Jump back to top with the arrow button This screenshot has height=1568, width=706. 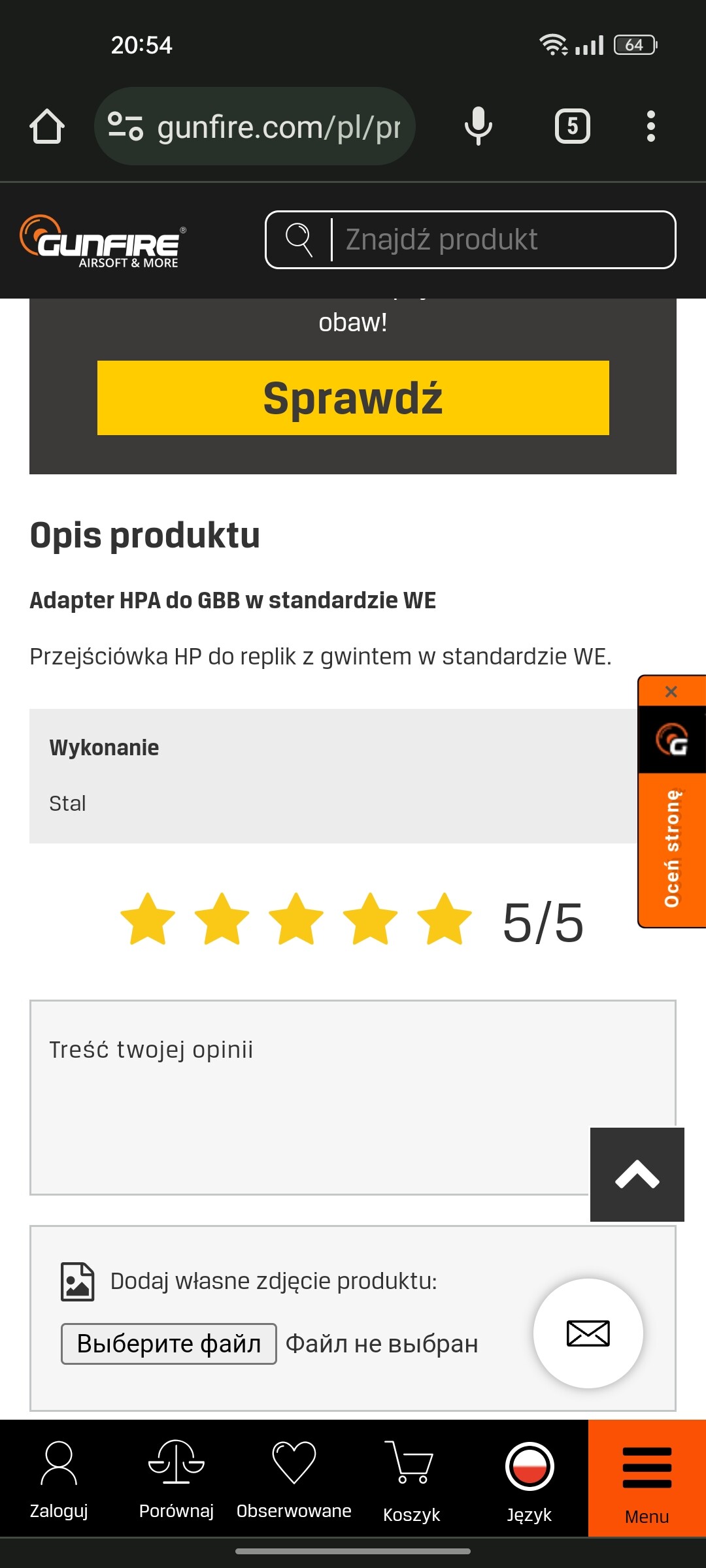pos(637,1174)
